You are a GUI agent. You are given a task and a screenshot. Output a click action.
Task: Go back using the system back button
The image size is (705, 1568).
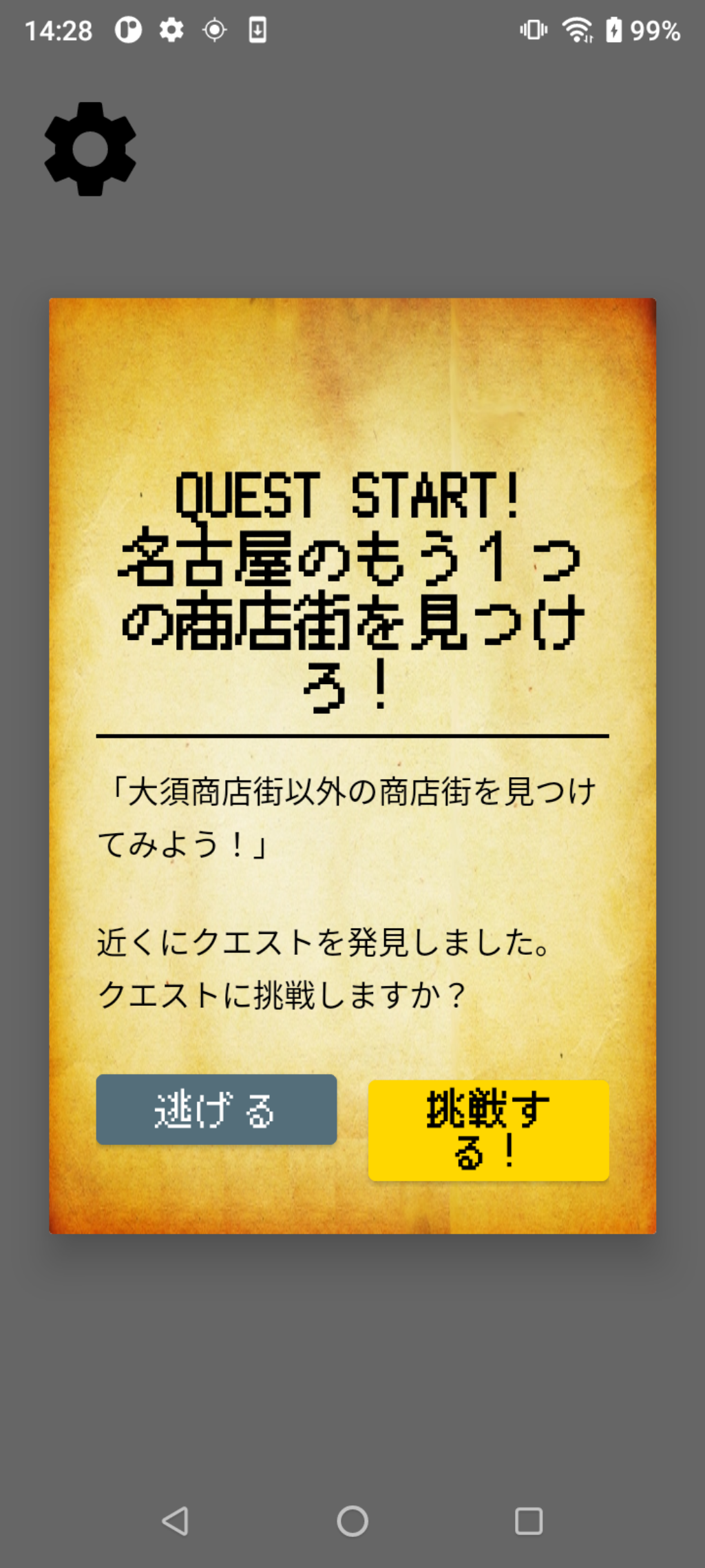[x=176, y=1520]
